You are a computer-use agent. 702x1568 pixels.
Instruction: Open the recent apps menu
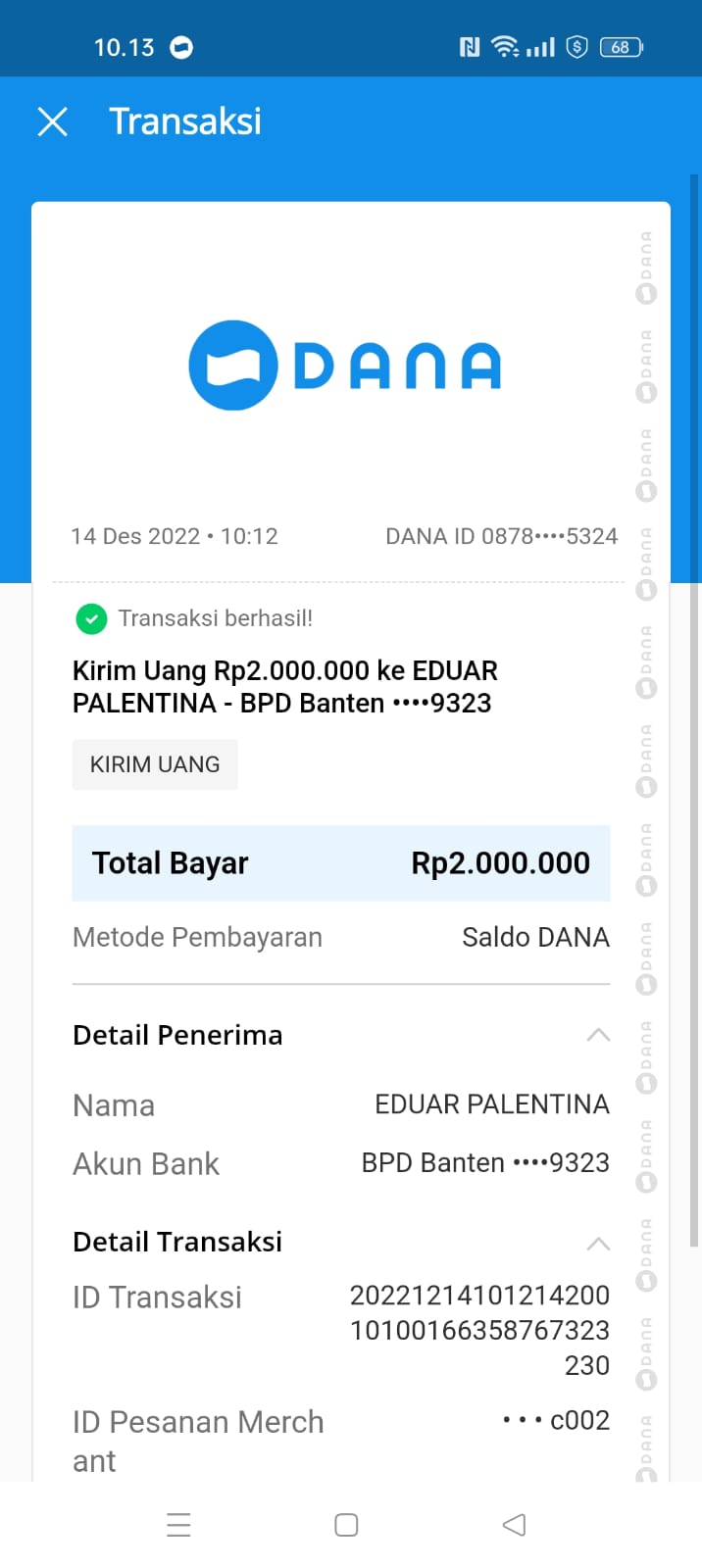click(178, 1525)
